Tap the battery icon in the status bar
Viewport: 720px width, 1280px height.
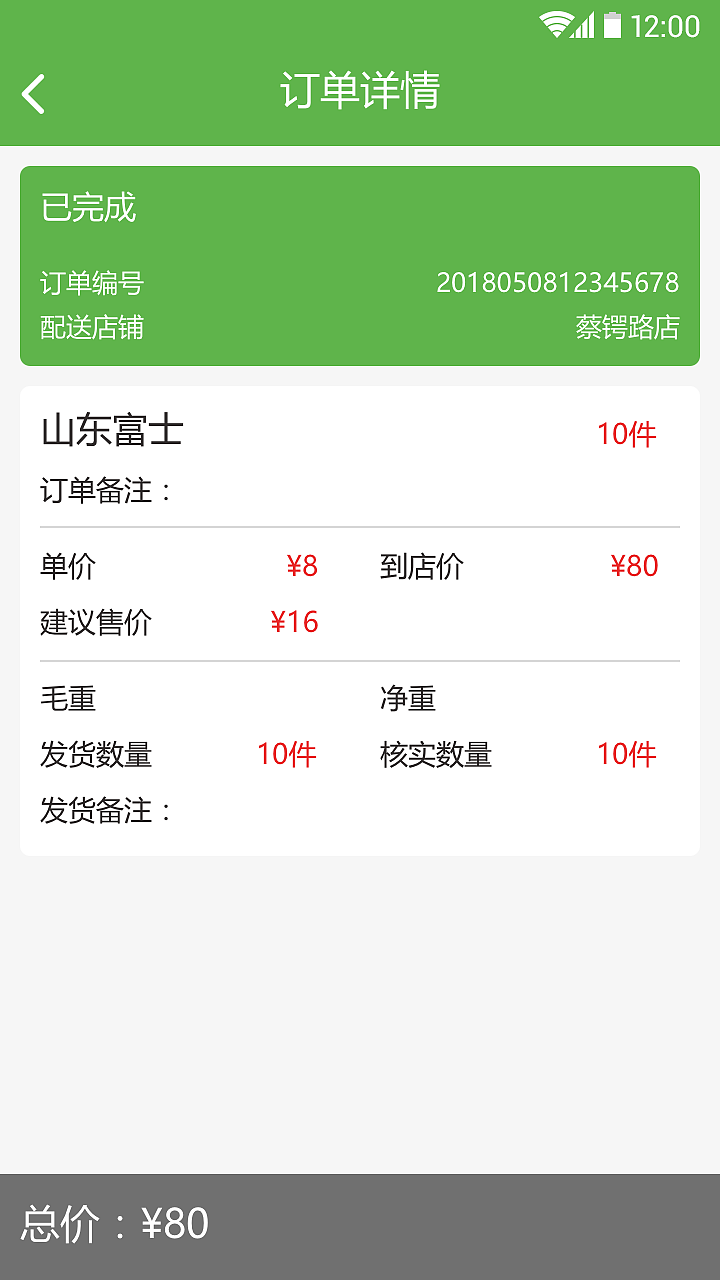coord(614,21)
